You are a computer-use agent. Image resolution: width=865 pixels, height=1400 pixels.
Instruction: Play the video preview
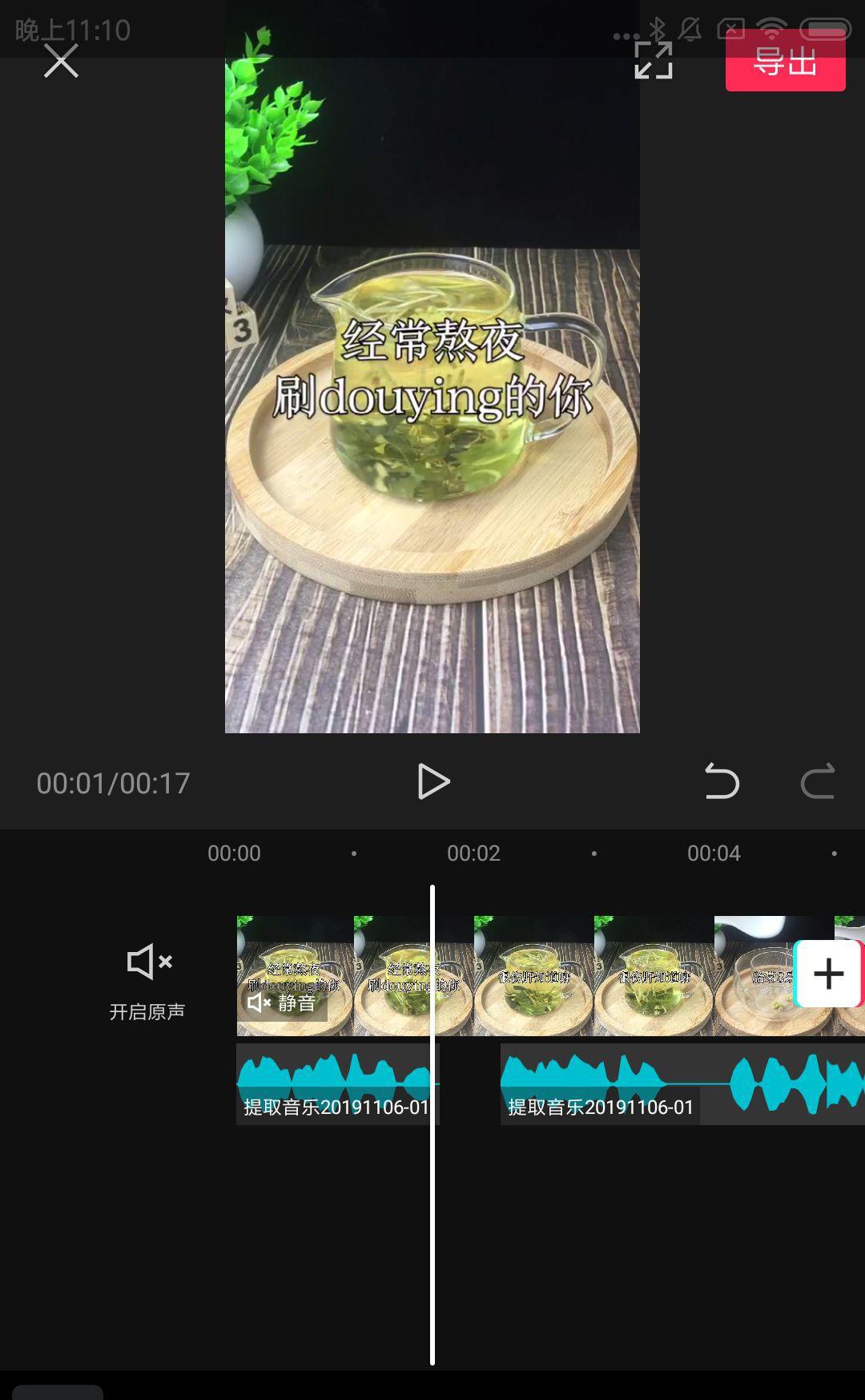(433, 781)
